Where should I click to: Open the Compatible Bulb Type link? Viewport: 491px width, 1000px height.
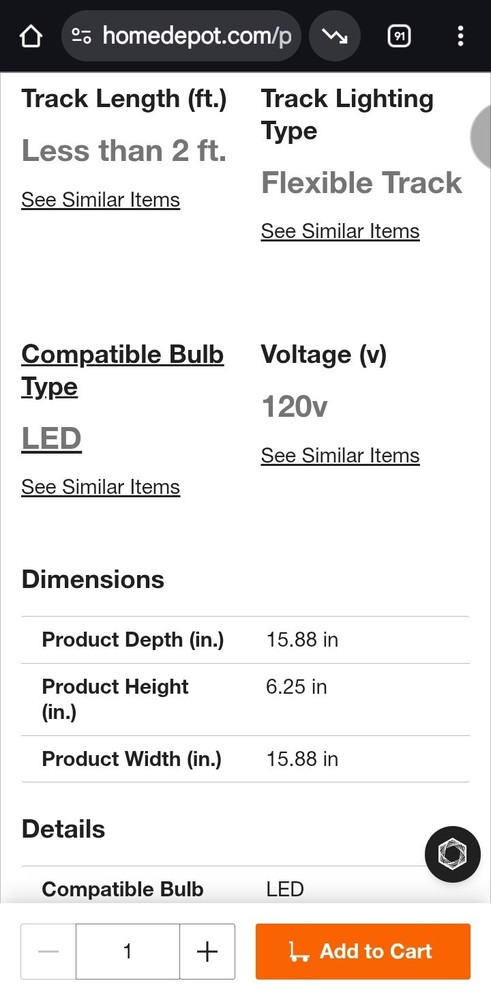tap(122, 371)
